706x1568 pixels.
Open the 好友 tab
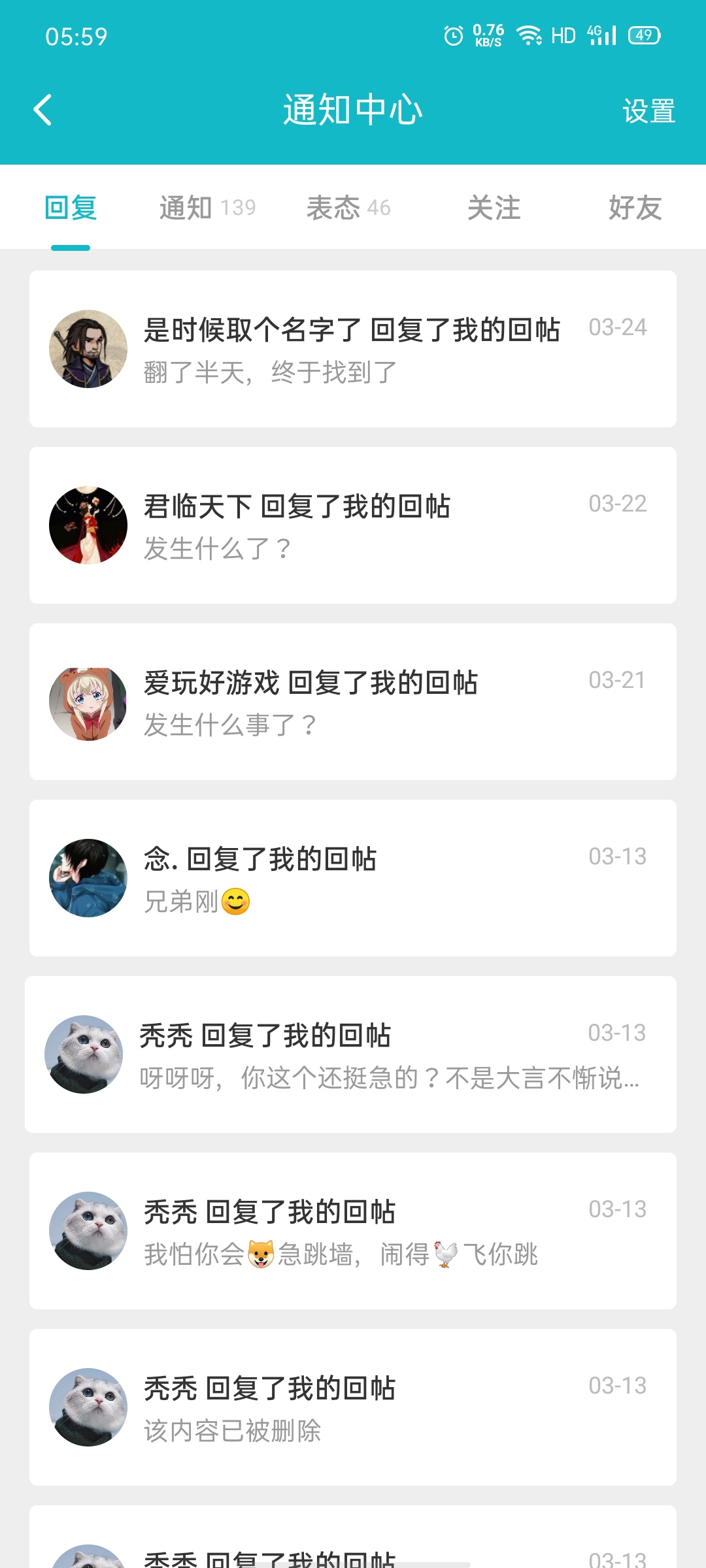click(x=635, y=208)
